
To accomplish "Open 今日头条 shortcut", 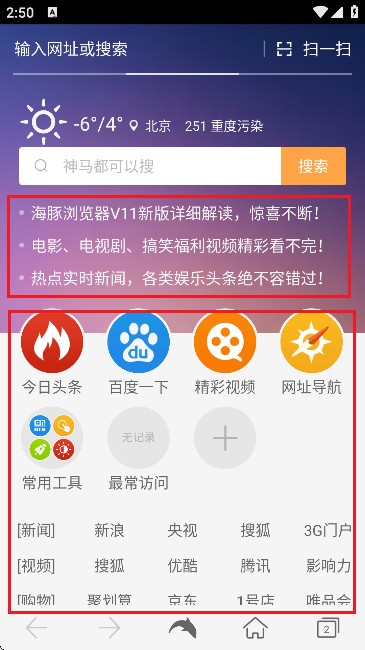I will [52, 354].
